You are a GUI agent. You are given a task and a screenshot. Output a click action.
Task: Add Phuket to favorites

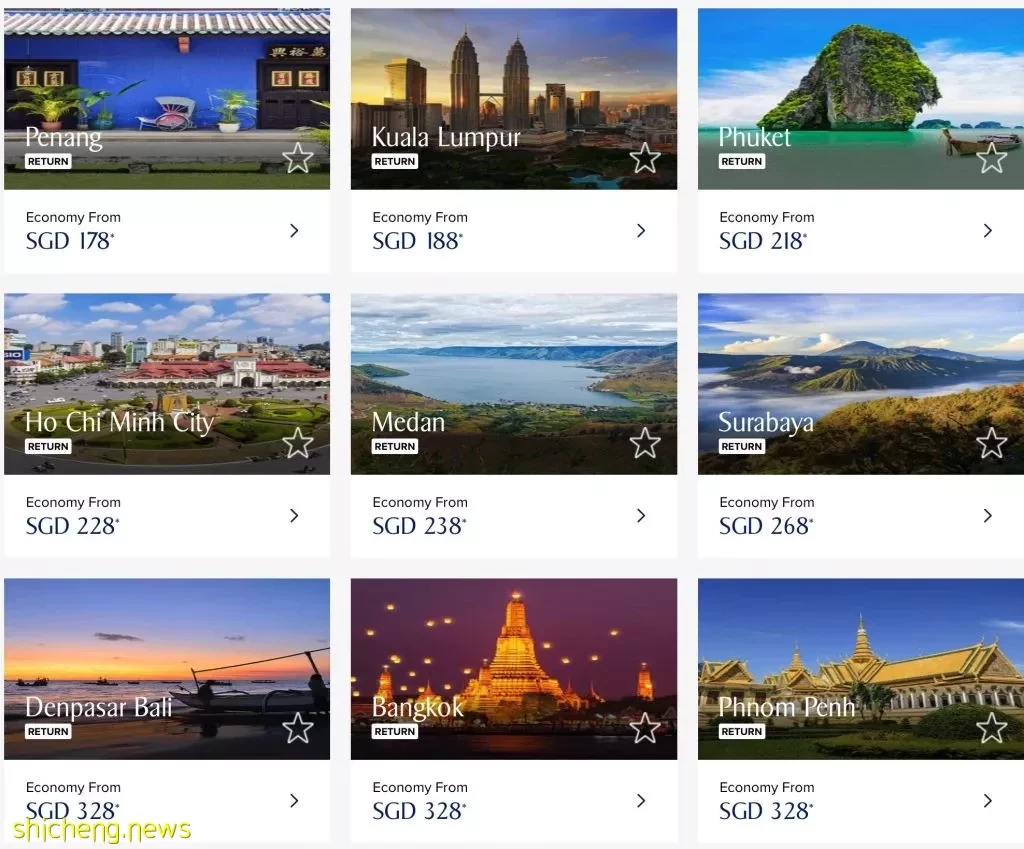coord(991,157)
